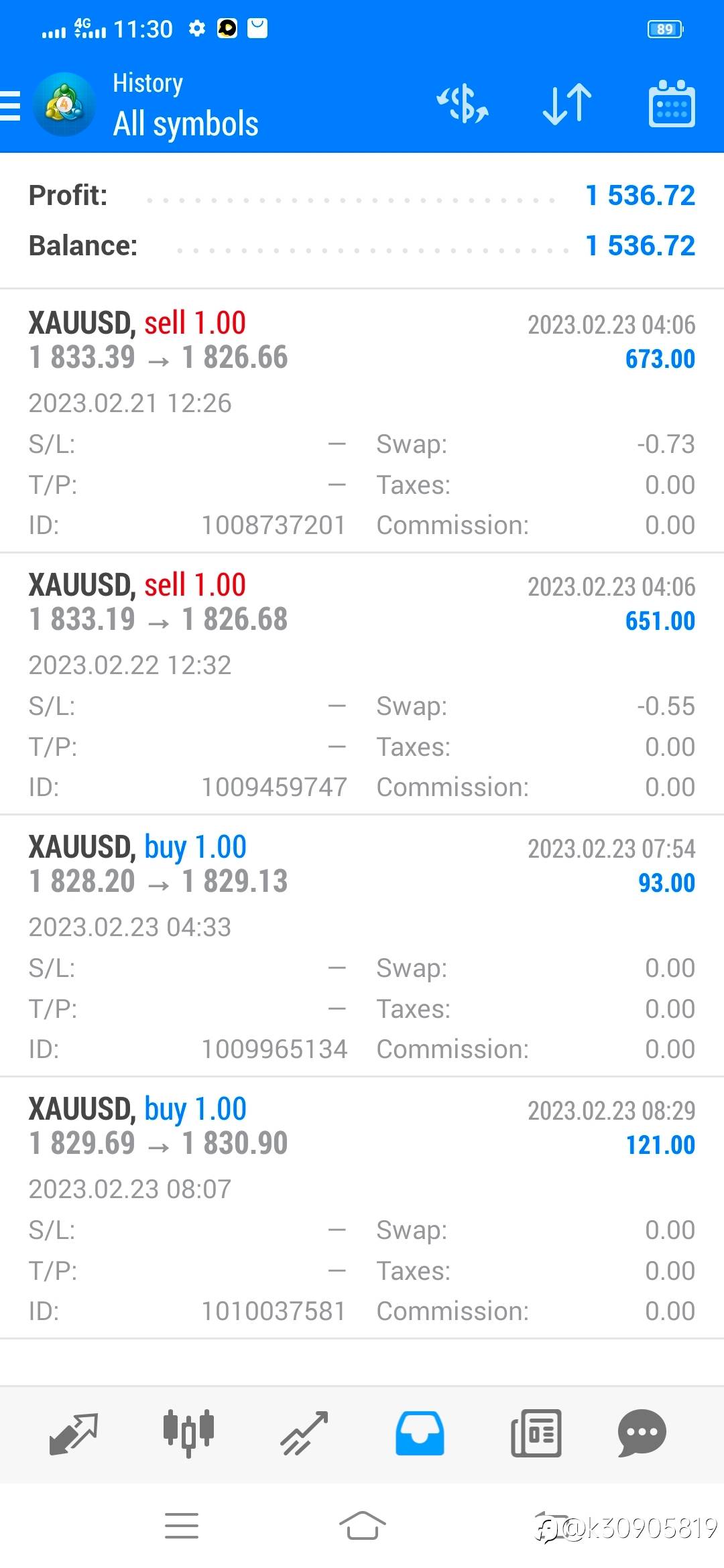Switch to the Trade tab
The height and width of the screenshot is (1568, 724).
click(304, 1433)
